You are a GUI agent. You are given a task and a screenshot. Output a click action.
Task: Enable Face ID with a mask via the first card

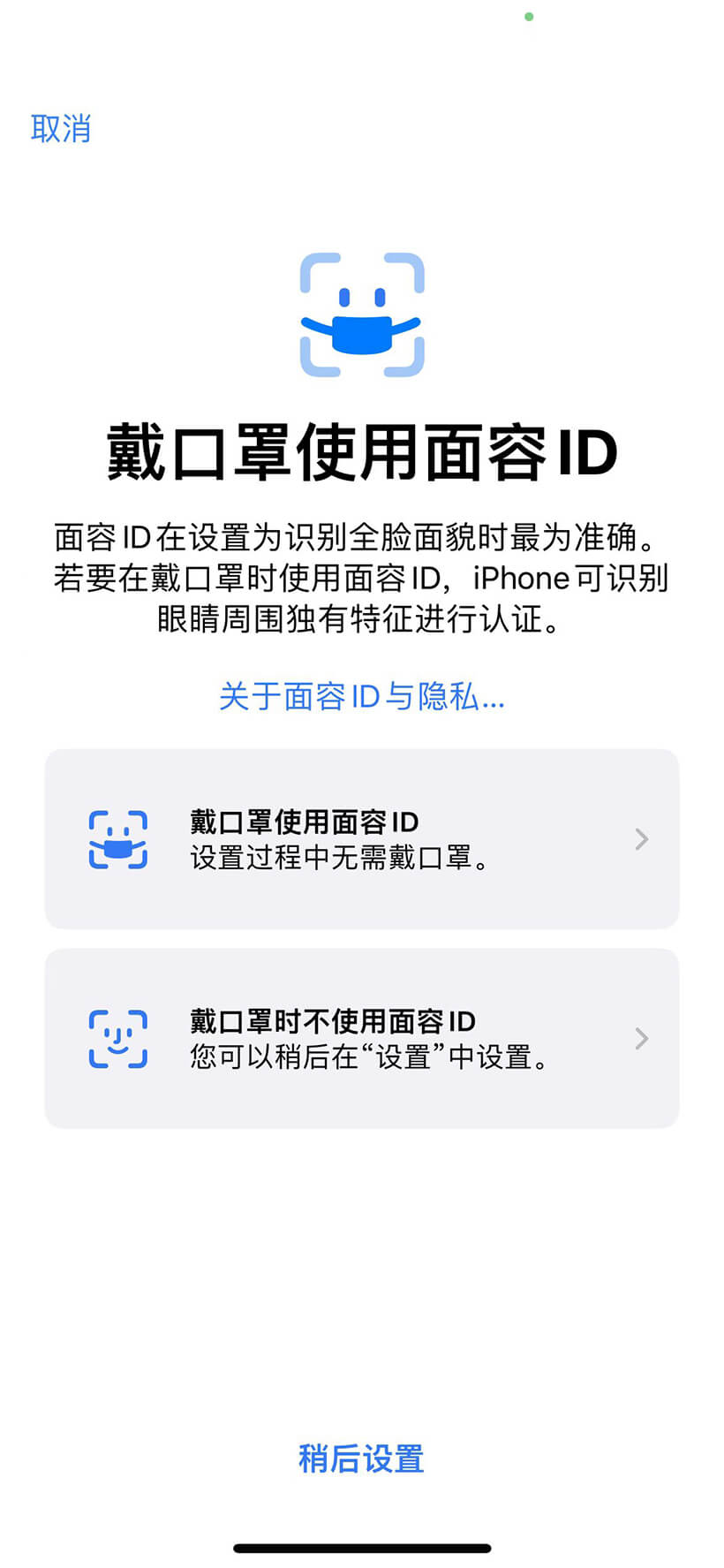pos(362,837)
